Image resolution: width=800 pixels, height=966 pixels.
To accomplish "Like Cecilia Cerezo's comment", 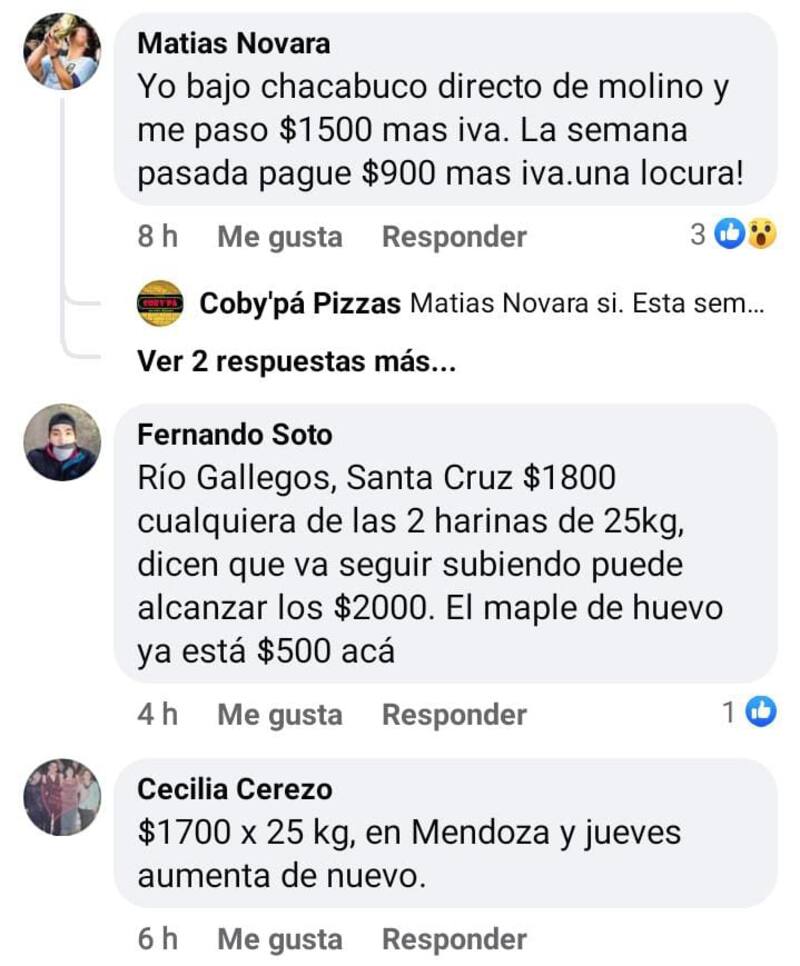I will click(x=279, y=940).
